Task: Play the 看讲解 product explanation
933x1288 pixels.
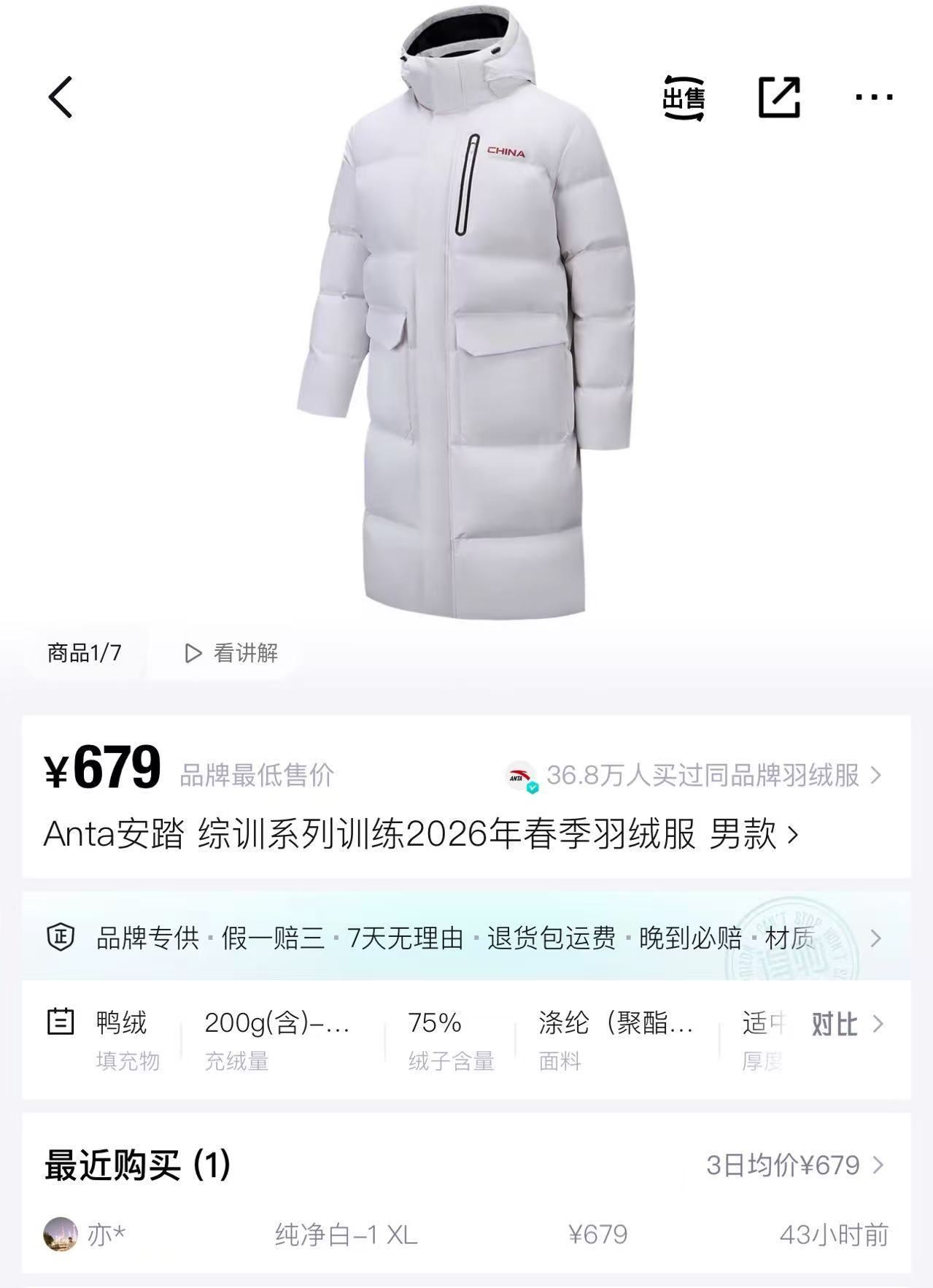Action: (x=232, y=652)
